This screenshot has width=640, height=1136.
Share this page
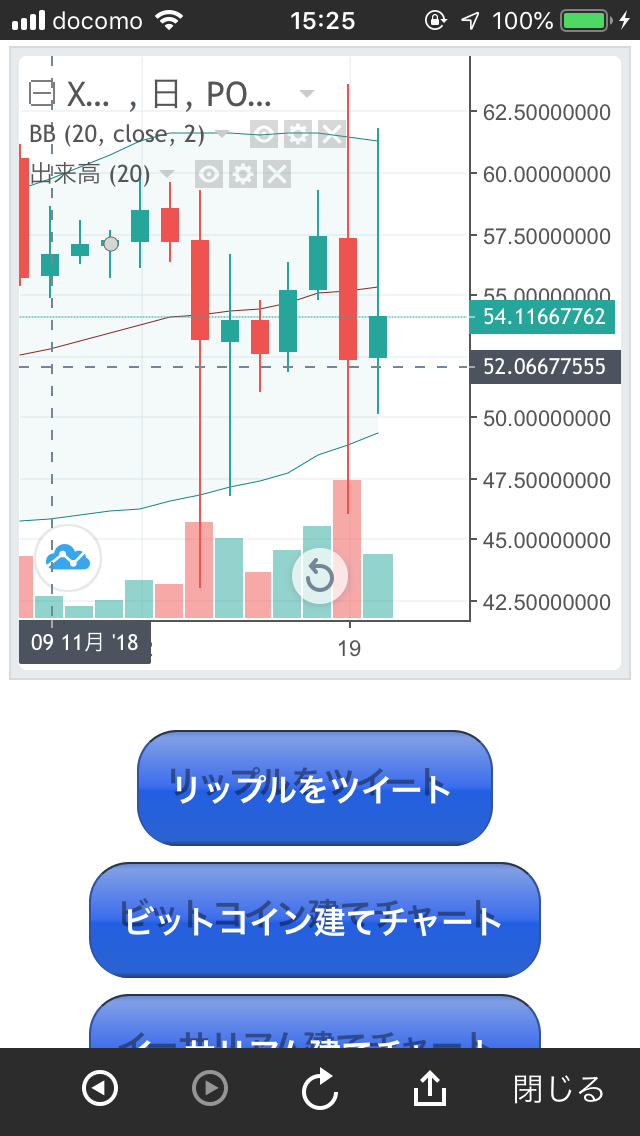pyautogui.click(x=429, y=1088)
